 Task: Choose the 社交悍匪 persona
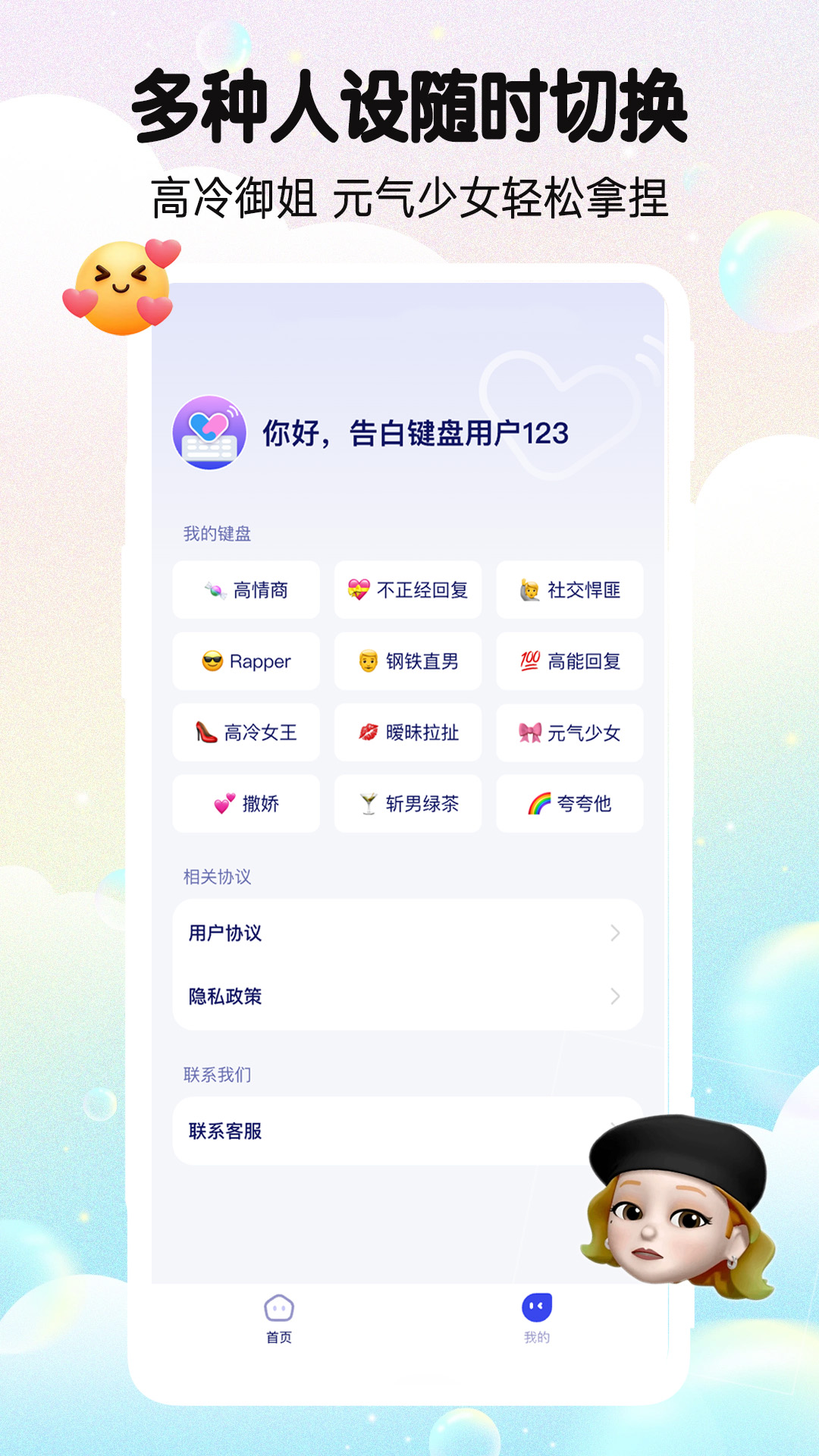(570, 591)
